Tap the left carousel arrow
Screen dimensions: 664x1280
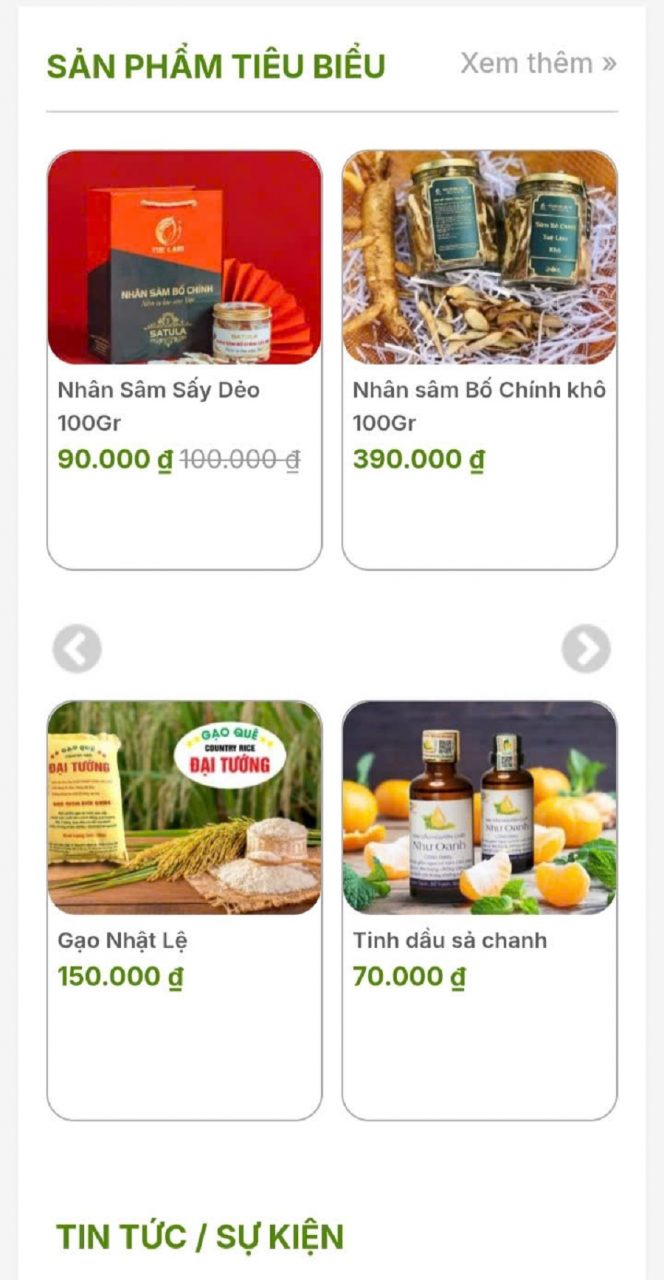tap(77, 649)
